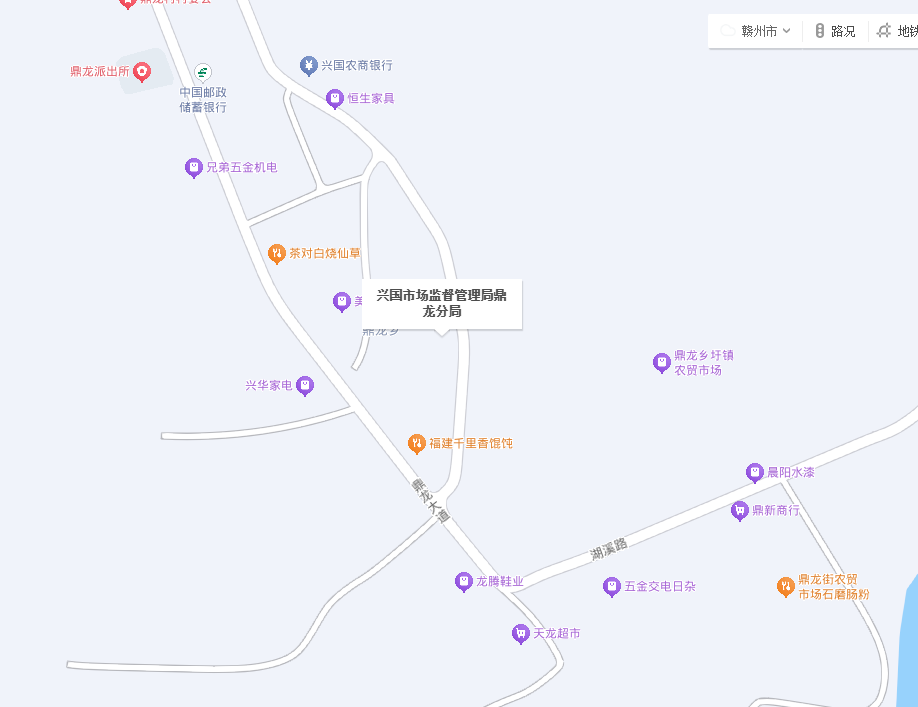This screenshot has width=918, height=707.
Task: Select the 兄弟五金机电 marker
Action: (x=194, y=167)
